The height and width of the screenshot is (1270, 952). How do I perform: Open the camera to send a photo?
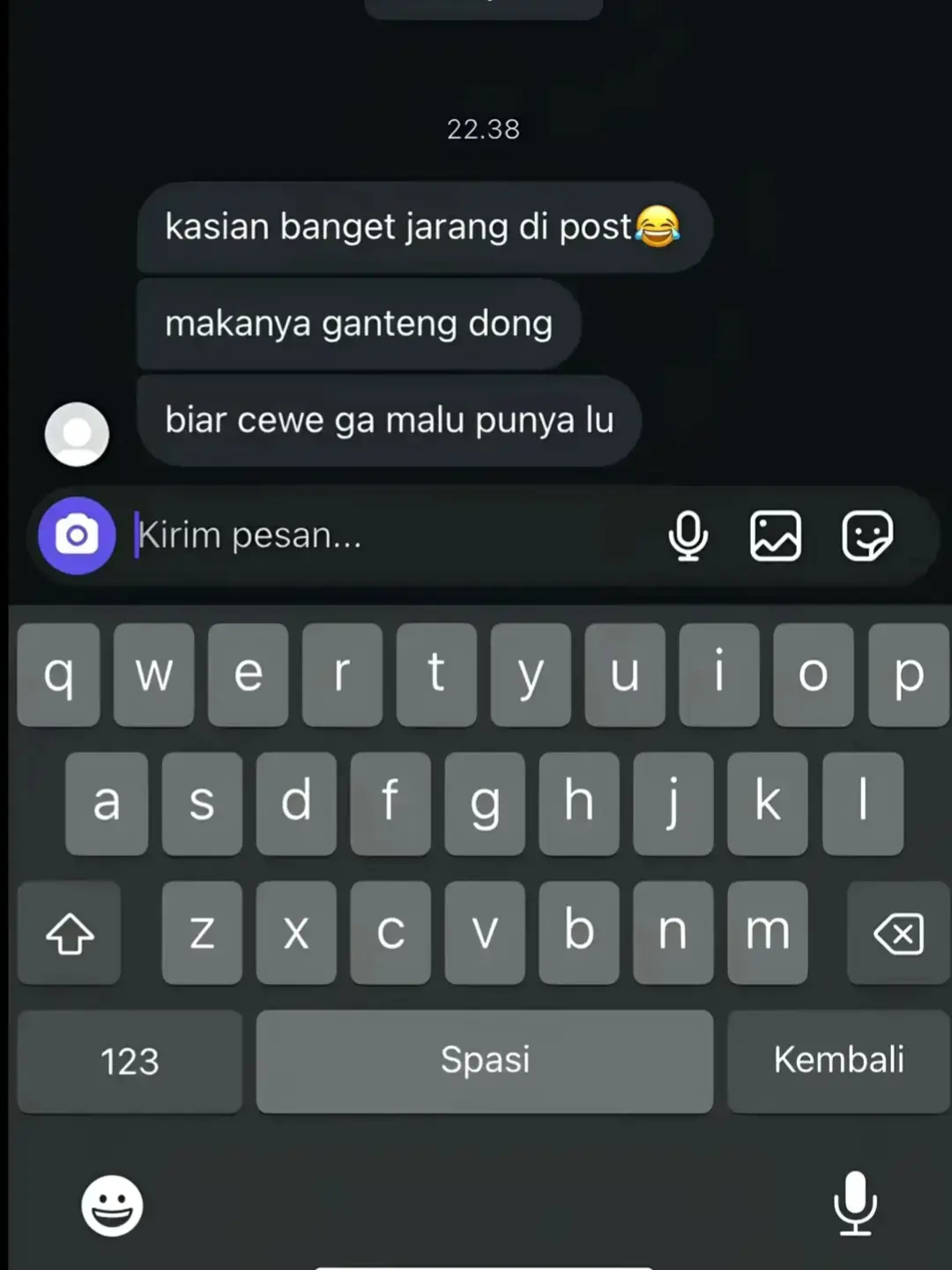pyautogui.click(x=77, y=535)
